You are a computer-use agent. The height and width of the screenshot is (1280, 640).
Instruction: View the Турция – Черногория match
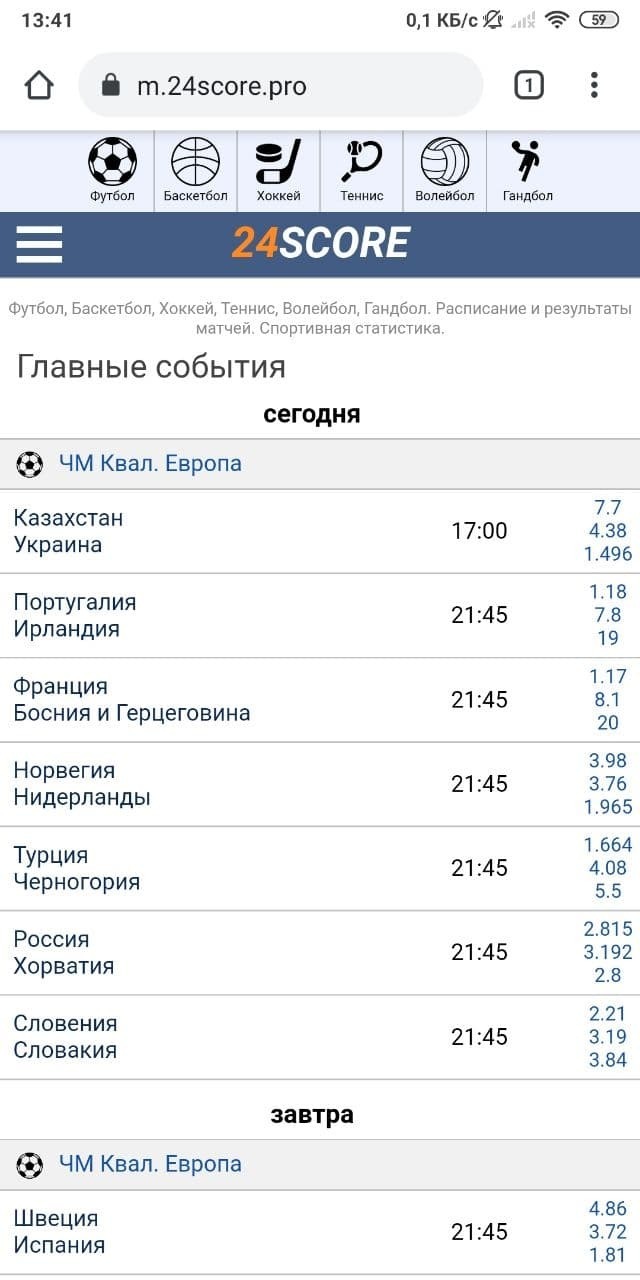(320, 868)
